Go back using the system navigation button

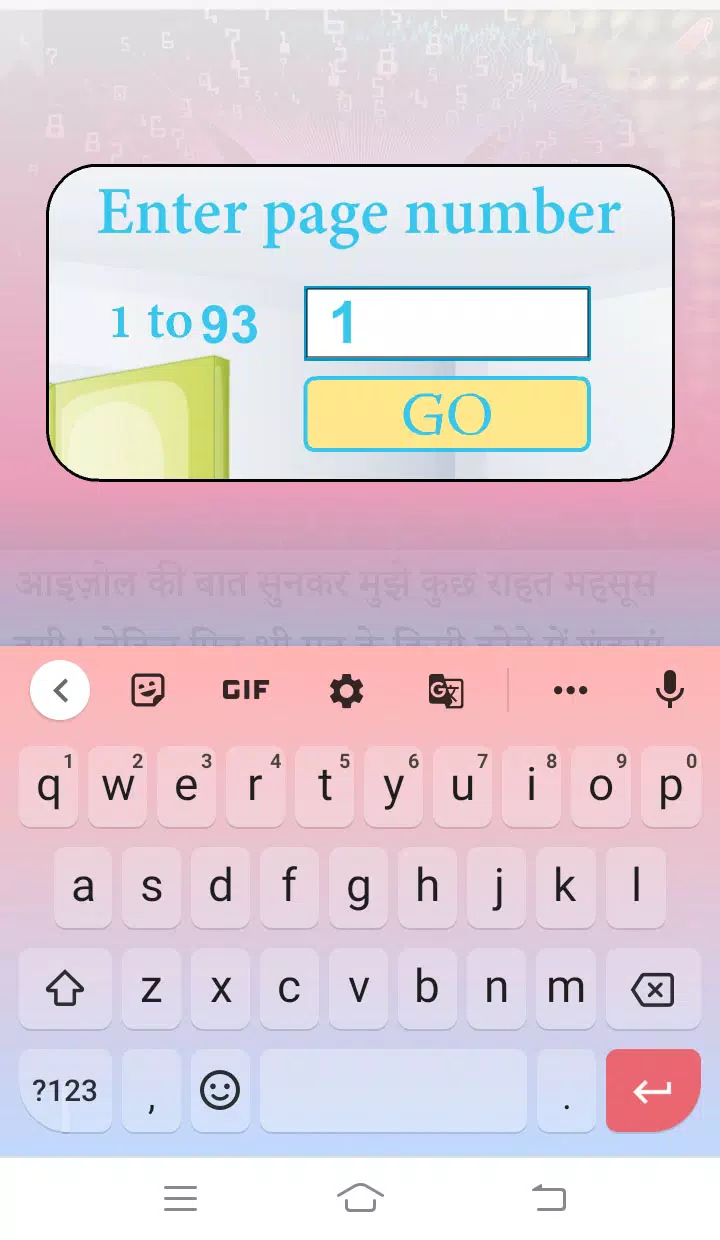click(x=548, y=1197)
